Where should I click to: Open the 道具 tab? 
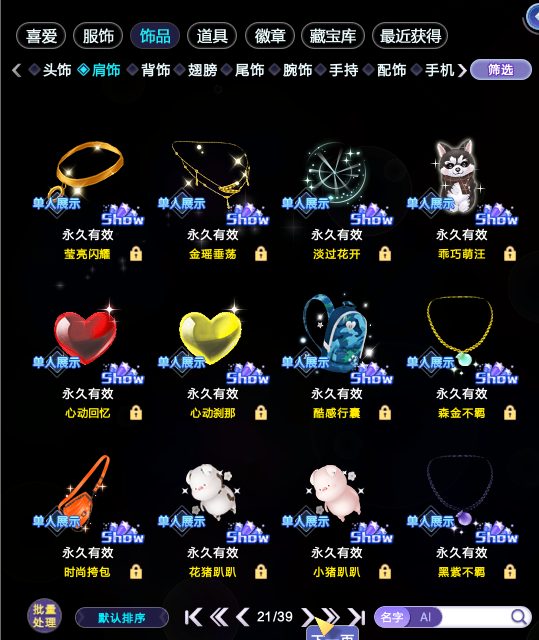pyautogui.click(x=212, y=36)
